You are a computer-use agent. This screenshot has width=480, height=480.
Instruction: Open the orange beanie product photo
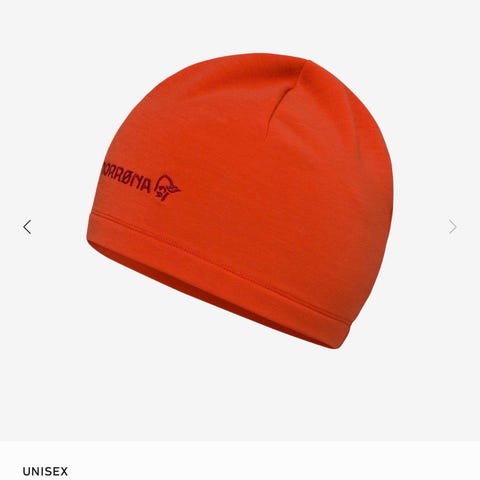point(240,201)
